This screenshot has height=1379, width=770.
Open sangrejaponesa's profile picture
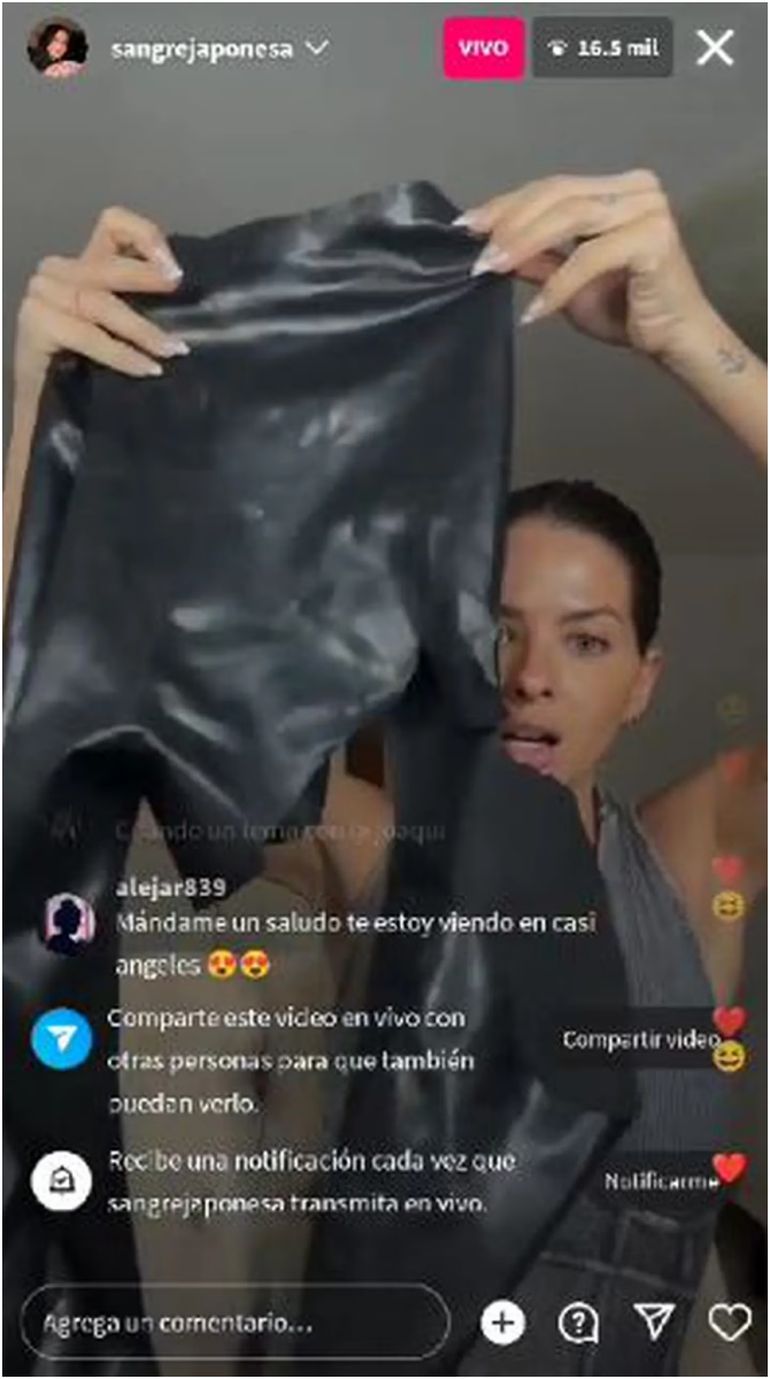[57, 47]
